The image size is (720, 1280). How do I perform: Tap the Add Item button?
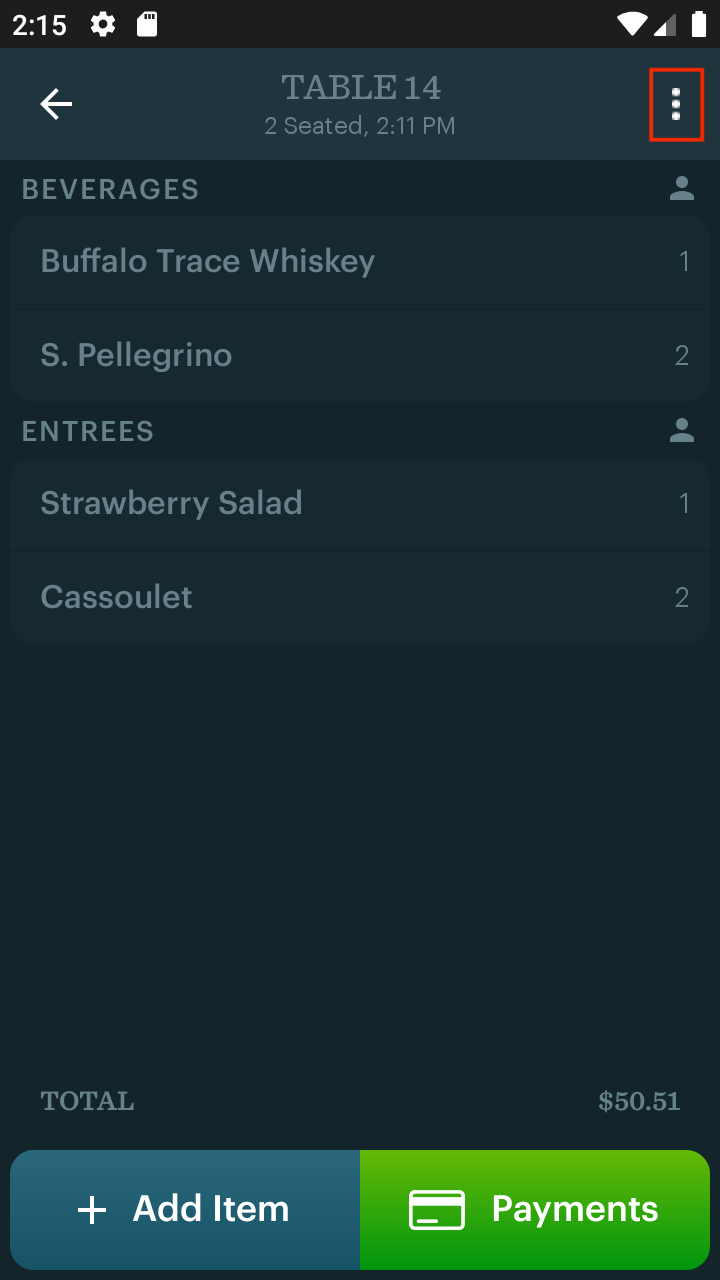tap(184, 1209)
